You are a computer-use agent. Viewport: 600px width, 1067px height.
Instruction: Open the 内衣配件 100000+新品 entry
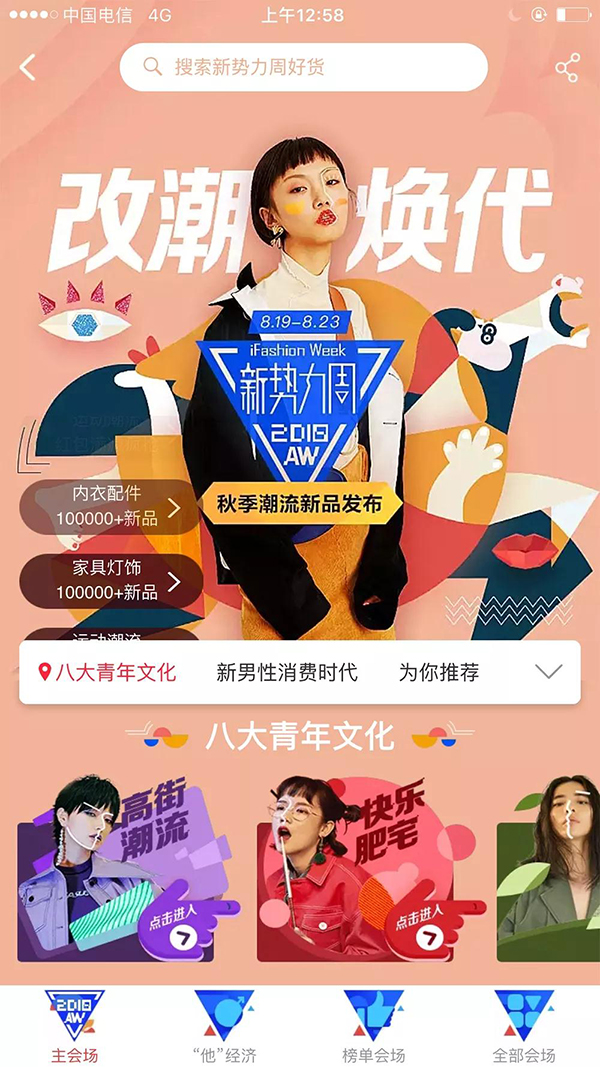[110, 507]
